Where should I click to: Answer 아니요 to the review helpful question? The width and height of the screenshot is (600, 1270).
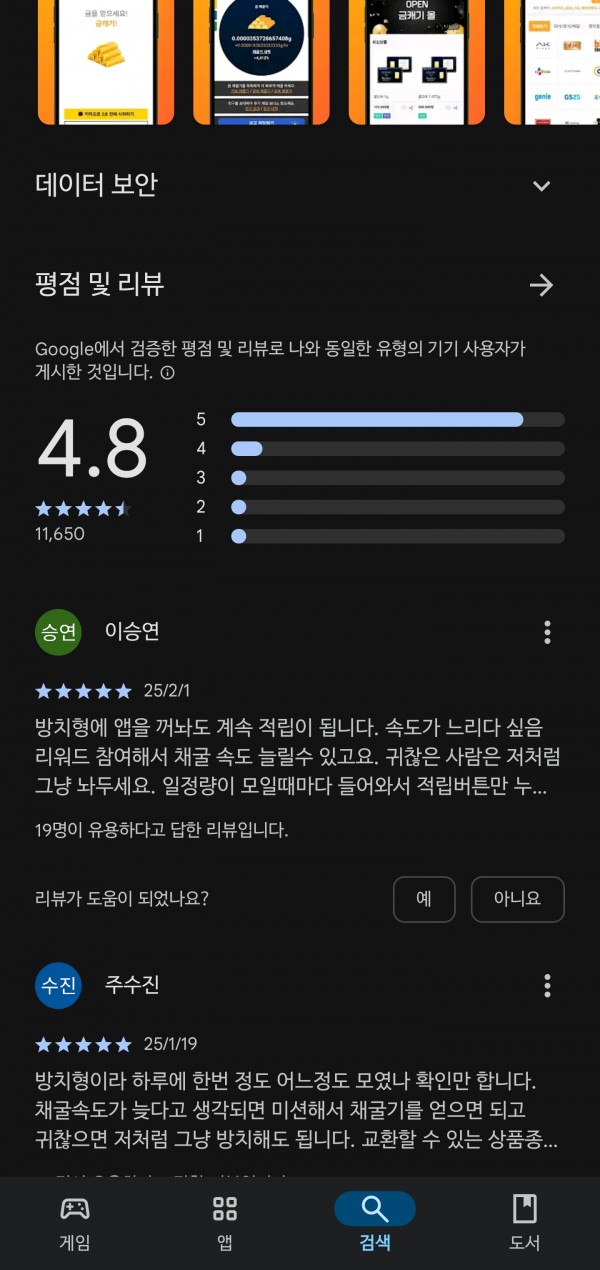click(517, 899)
